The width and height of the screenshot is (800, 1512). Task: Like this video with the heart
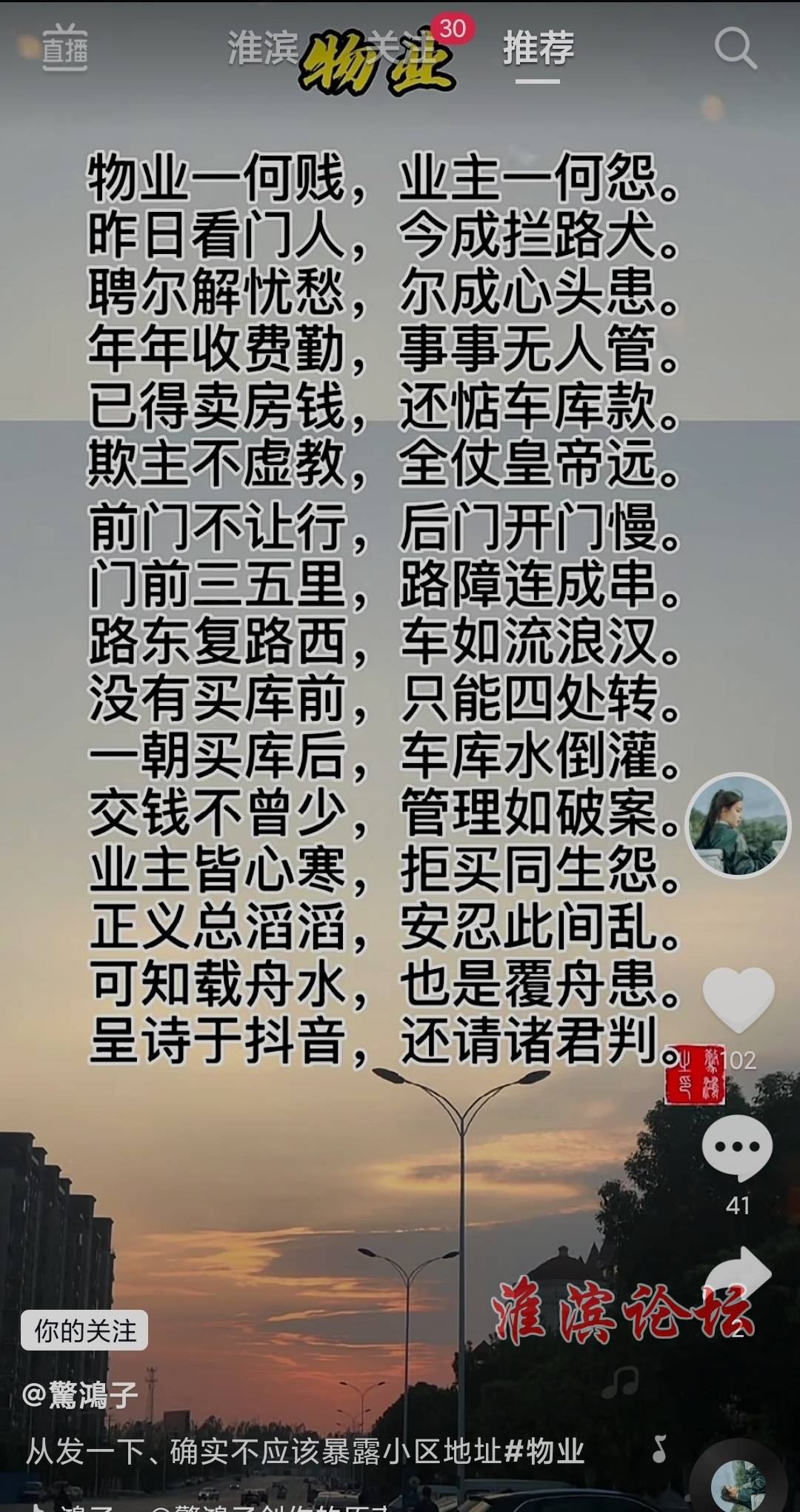[738, 999]
